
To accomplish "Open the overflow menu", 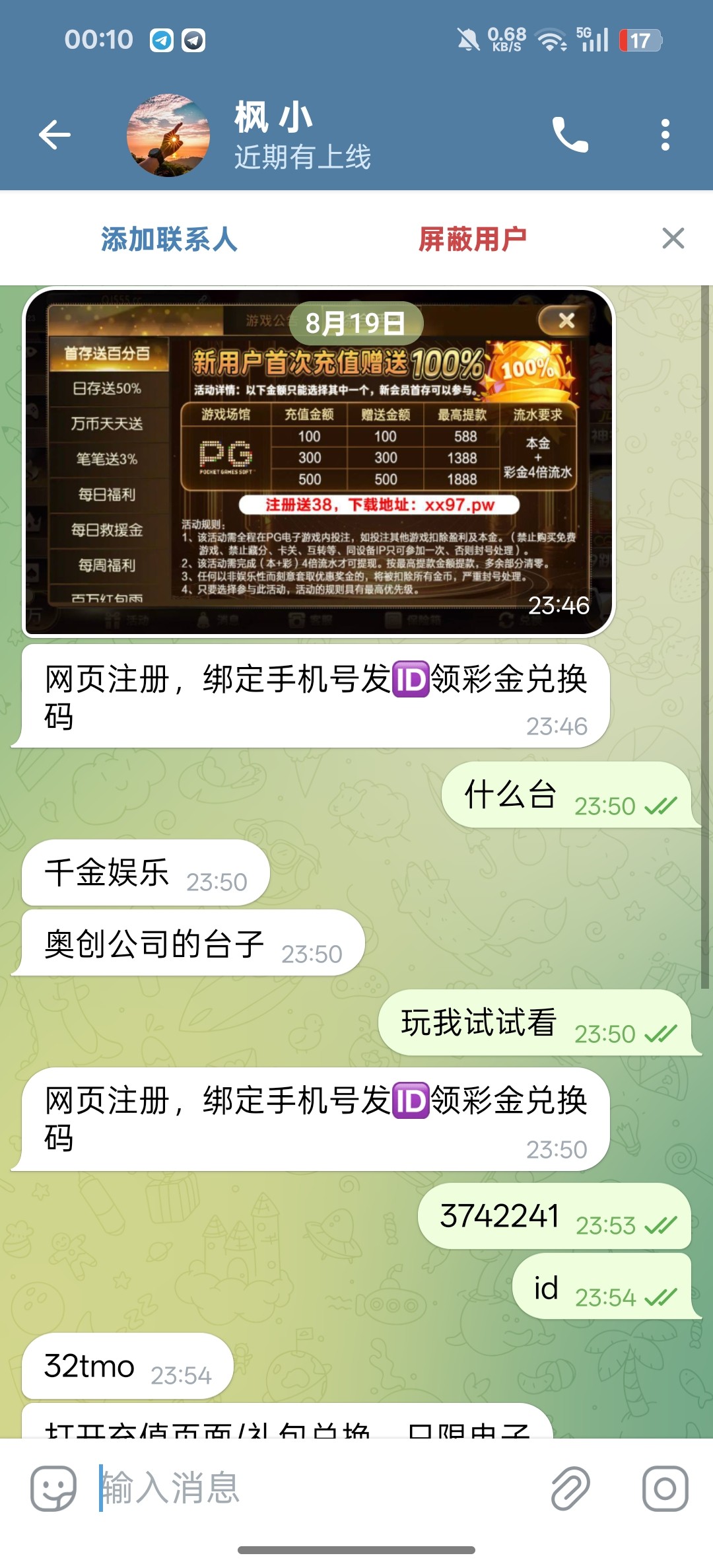I will point(665,135).
